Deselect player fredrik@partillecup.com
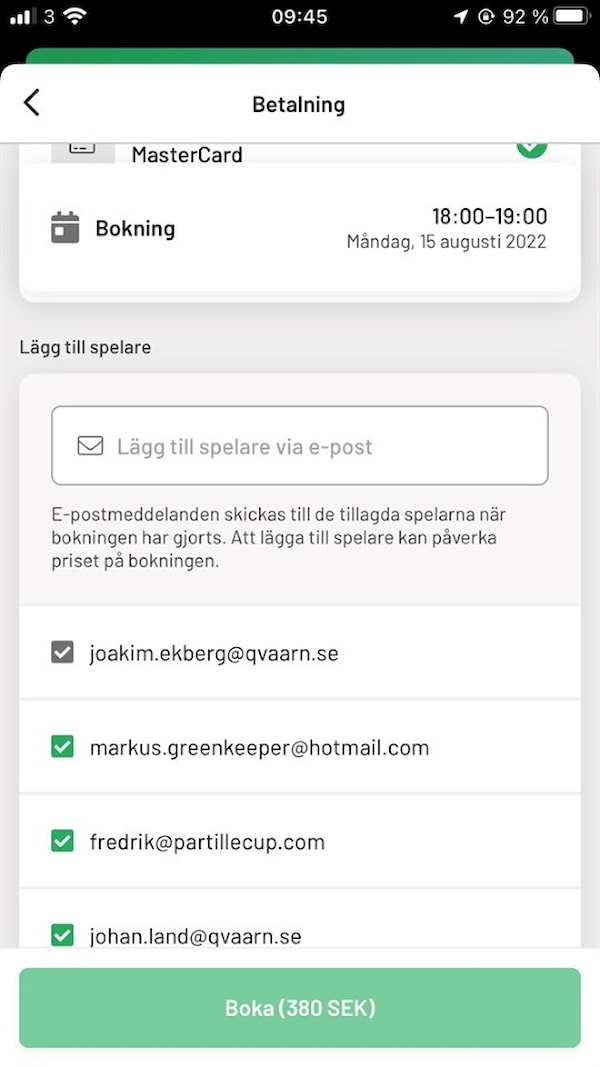The height and width of the screenshot is (1067, 600). click(x=62, y=841)
